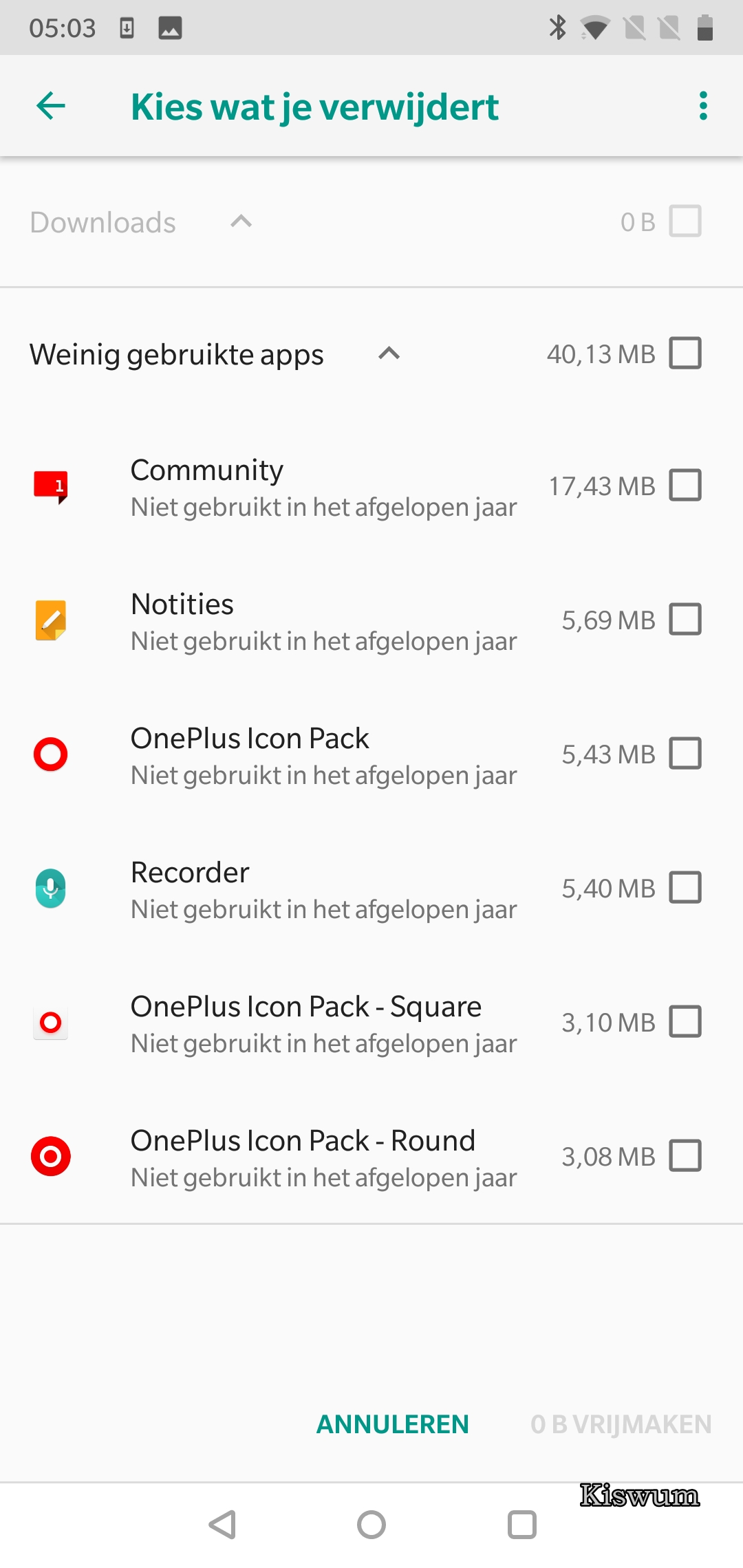743x1568 pixels.
Task: Tap the Annuleren button
Action: [x=392, y=1424]
